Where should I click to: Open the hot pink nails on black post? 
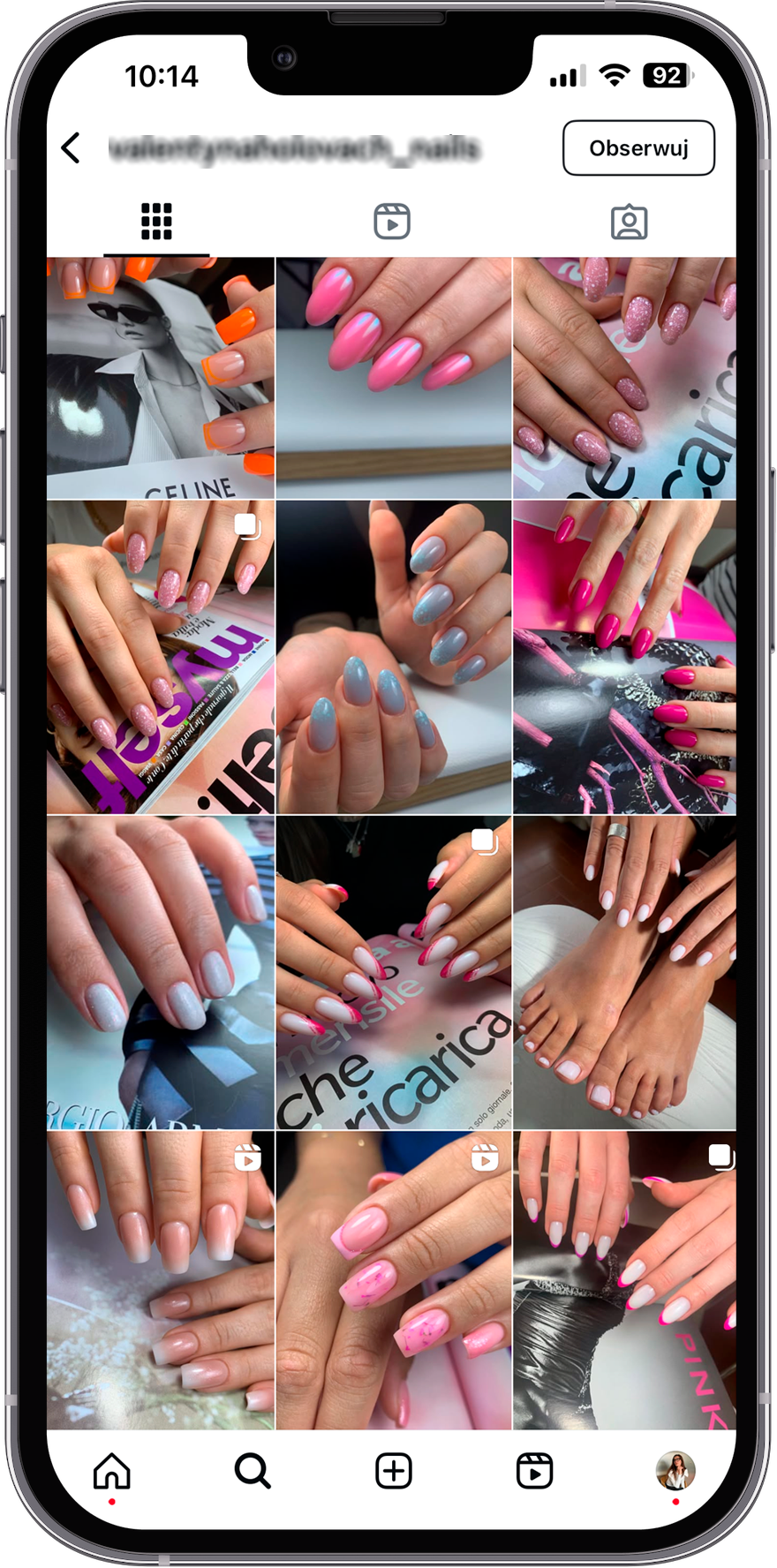tap(623, 657)
